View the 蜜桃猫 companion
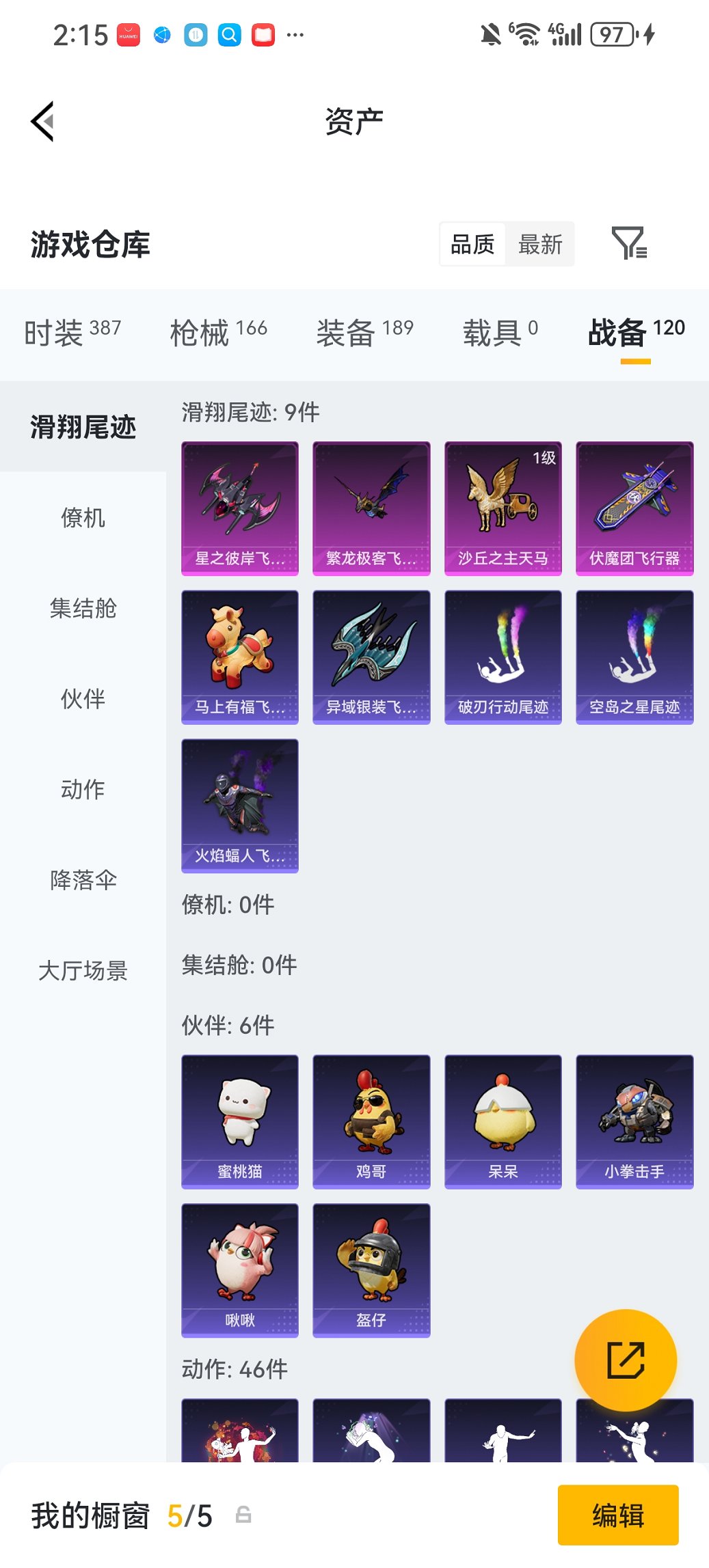Viewport: 709px width, 1568px height. (x=240, y=1121)
